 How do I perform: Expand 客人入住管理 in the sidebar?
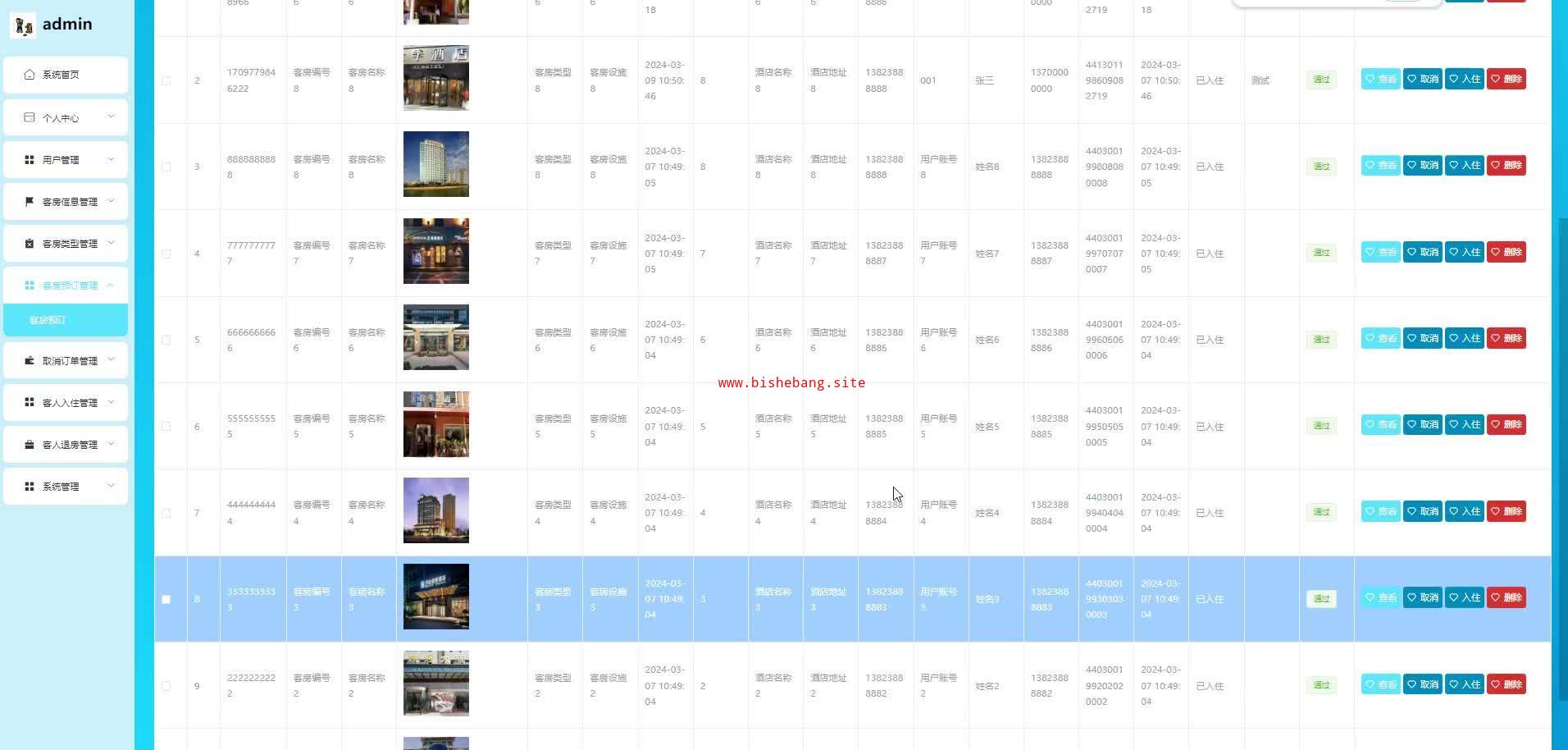point(66,403)
